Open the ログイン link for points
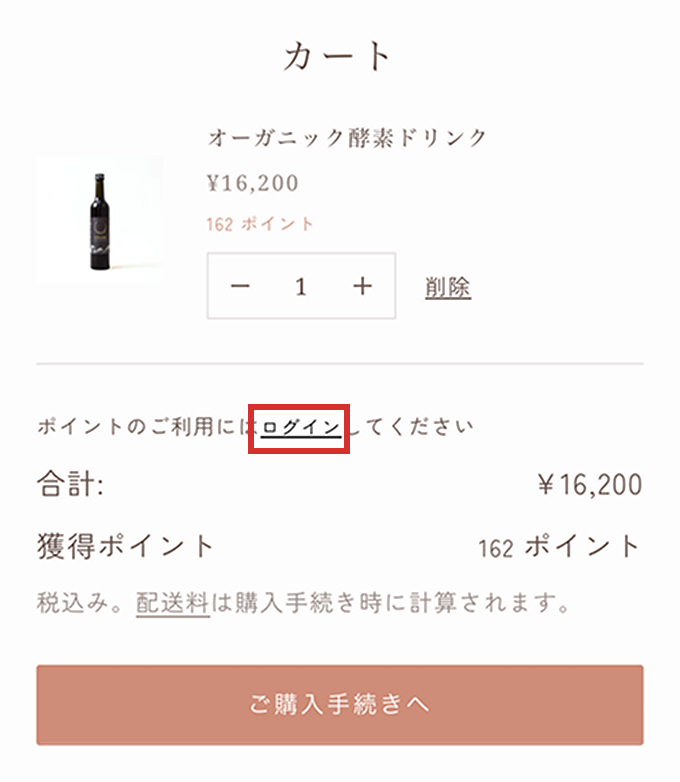The height and width of the screenshot is (782, 680). click(x=300, y=428)
